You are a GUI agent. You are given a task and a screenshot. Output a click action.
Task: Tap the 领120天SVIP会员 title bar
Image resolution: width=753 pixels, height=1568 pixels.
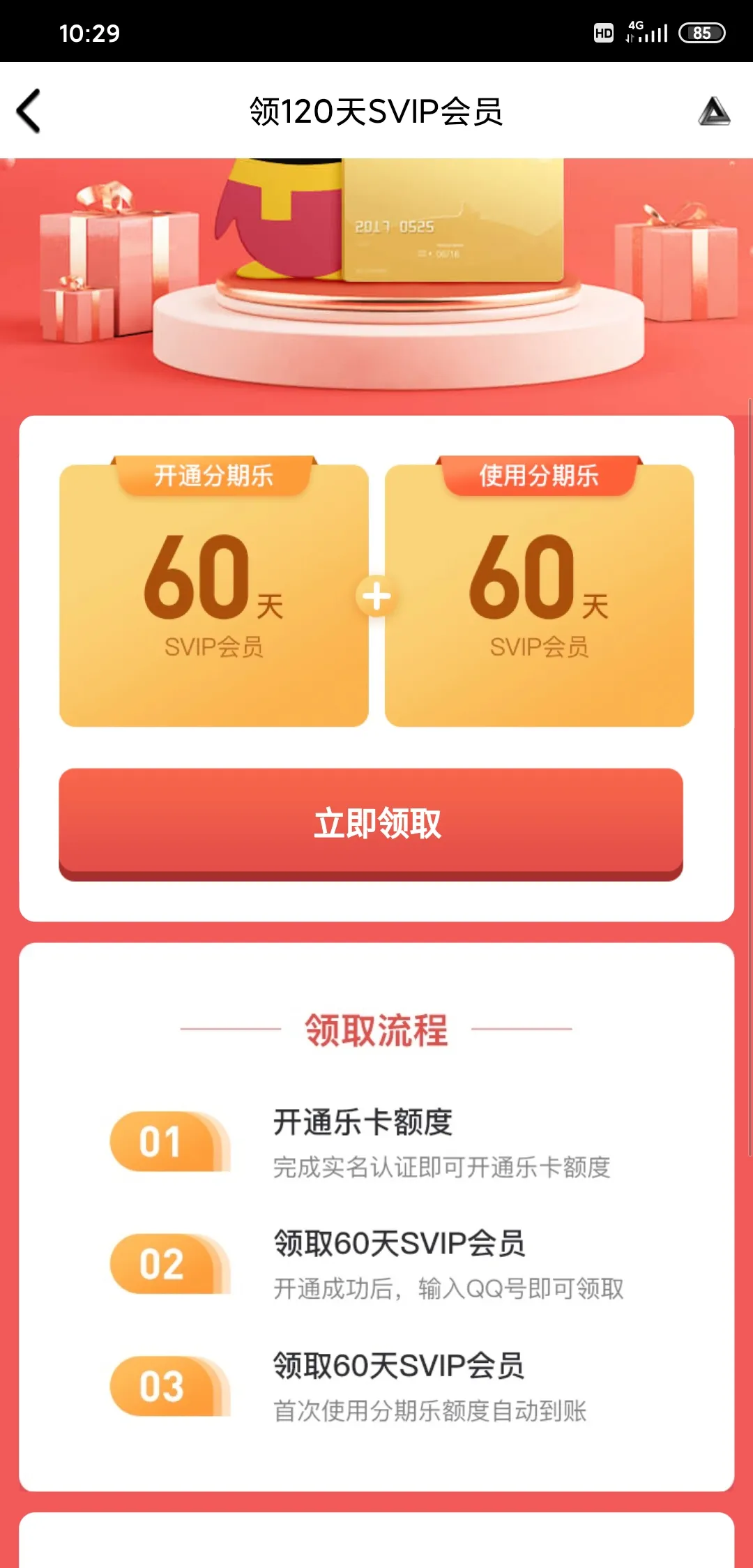(376, 110)
